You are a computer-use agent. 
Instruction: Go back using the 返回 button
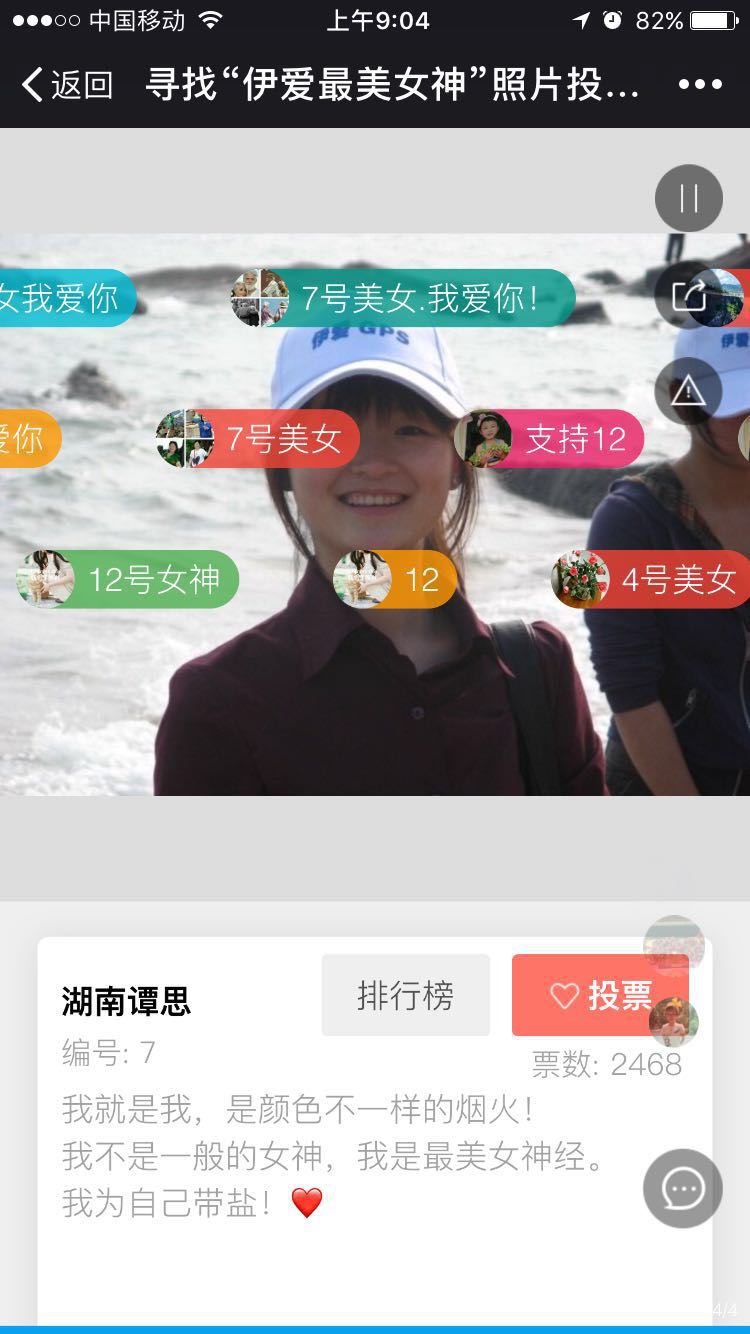tap(68, 85)
